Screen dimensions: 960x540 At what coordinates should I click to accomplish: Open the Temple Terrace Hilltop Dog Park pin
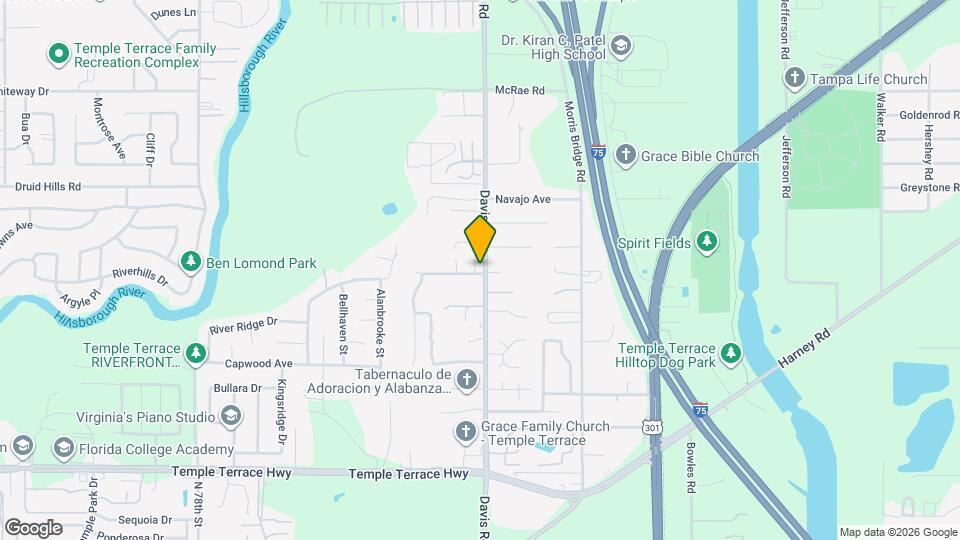pos(731,353)
